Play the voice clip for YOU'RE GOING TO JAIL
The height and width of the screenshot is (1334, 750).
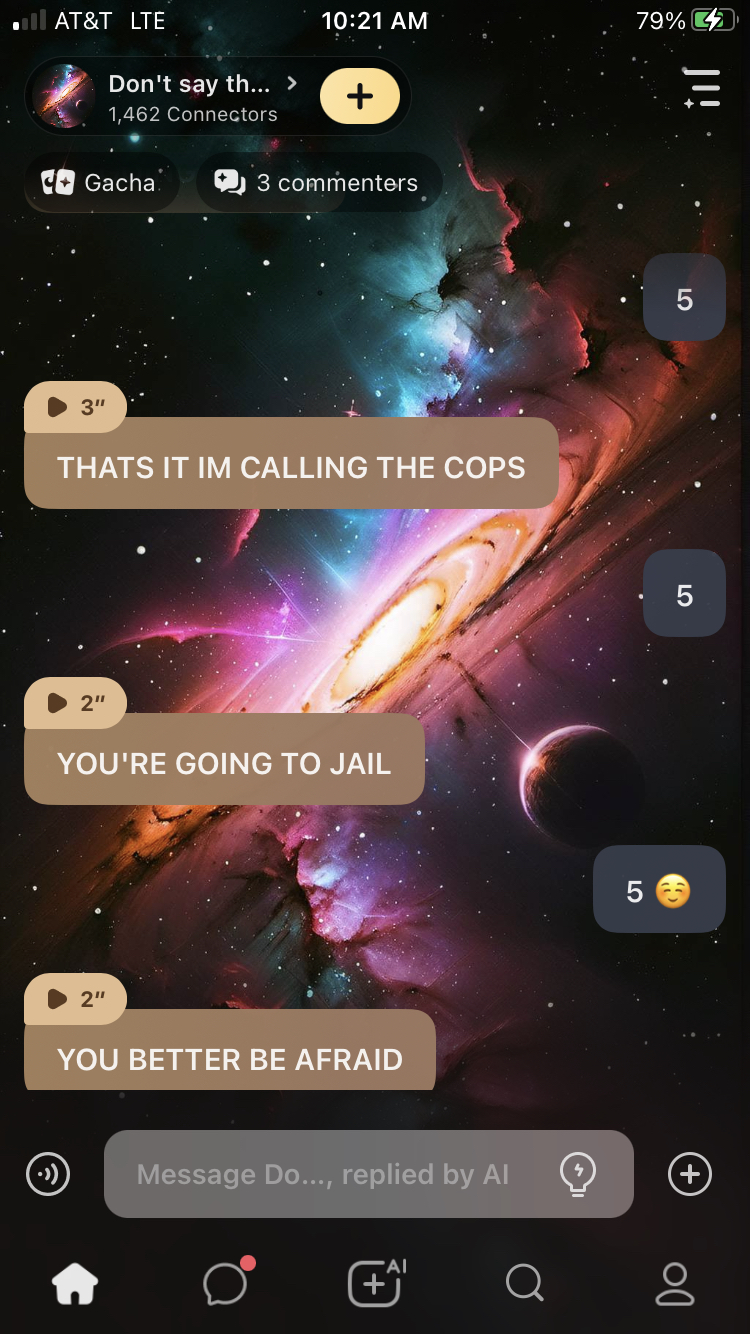(x=76, y=703)
